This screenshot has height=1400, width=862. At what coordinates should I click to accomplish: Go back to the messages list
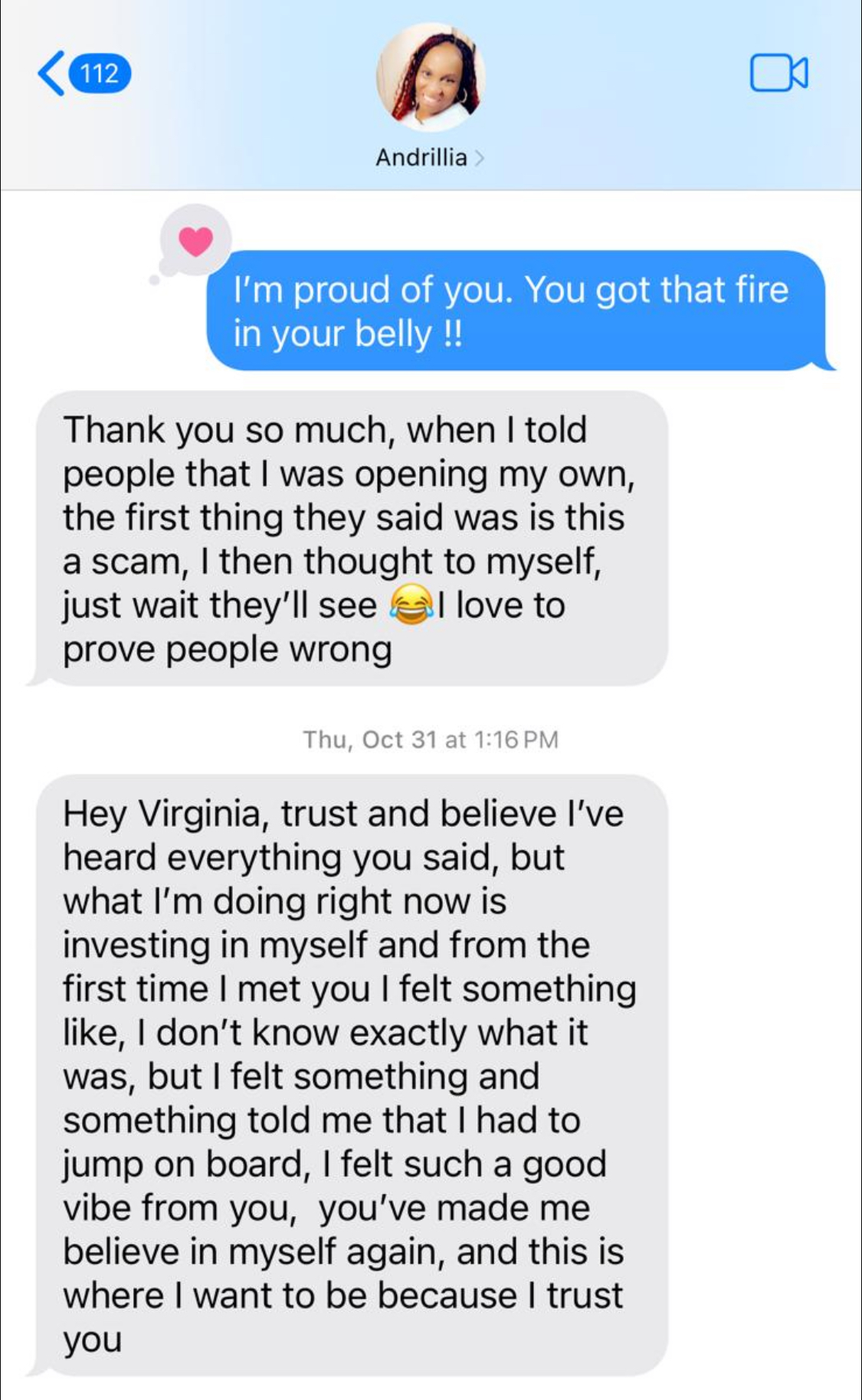tap(84, 74)
